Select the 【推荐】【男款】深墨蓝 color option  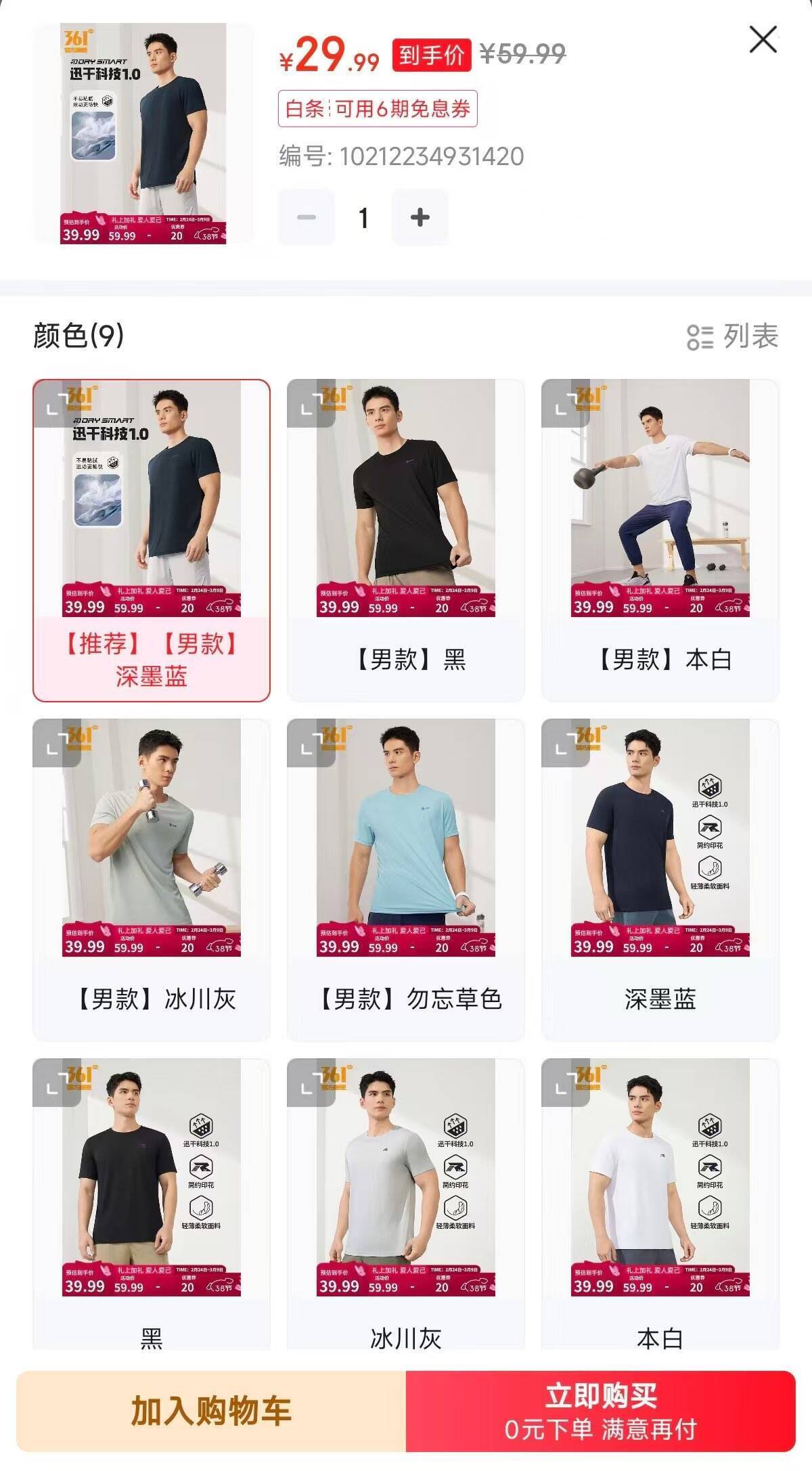(152, 540)
